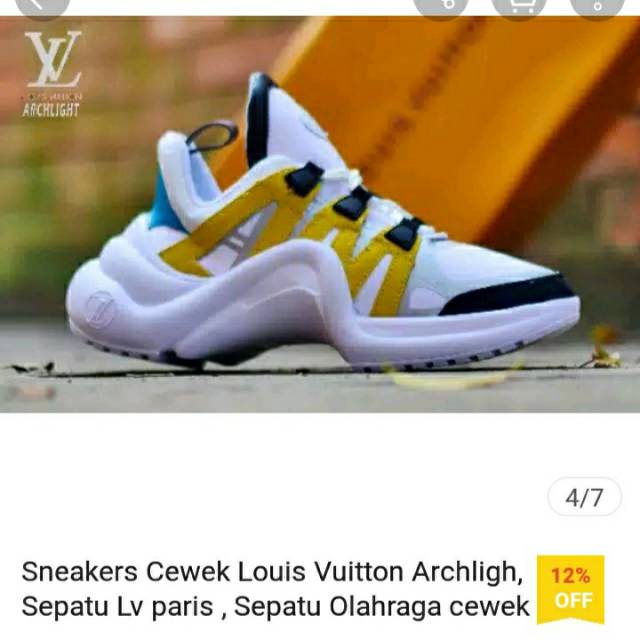Go back from the product page
640x640 pixels.
click(44, 5)
